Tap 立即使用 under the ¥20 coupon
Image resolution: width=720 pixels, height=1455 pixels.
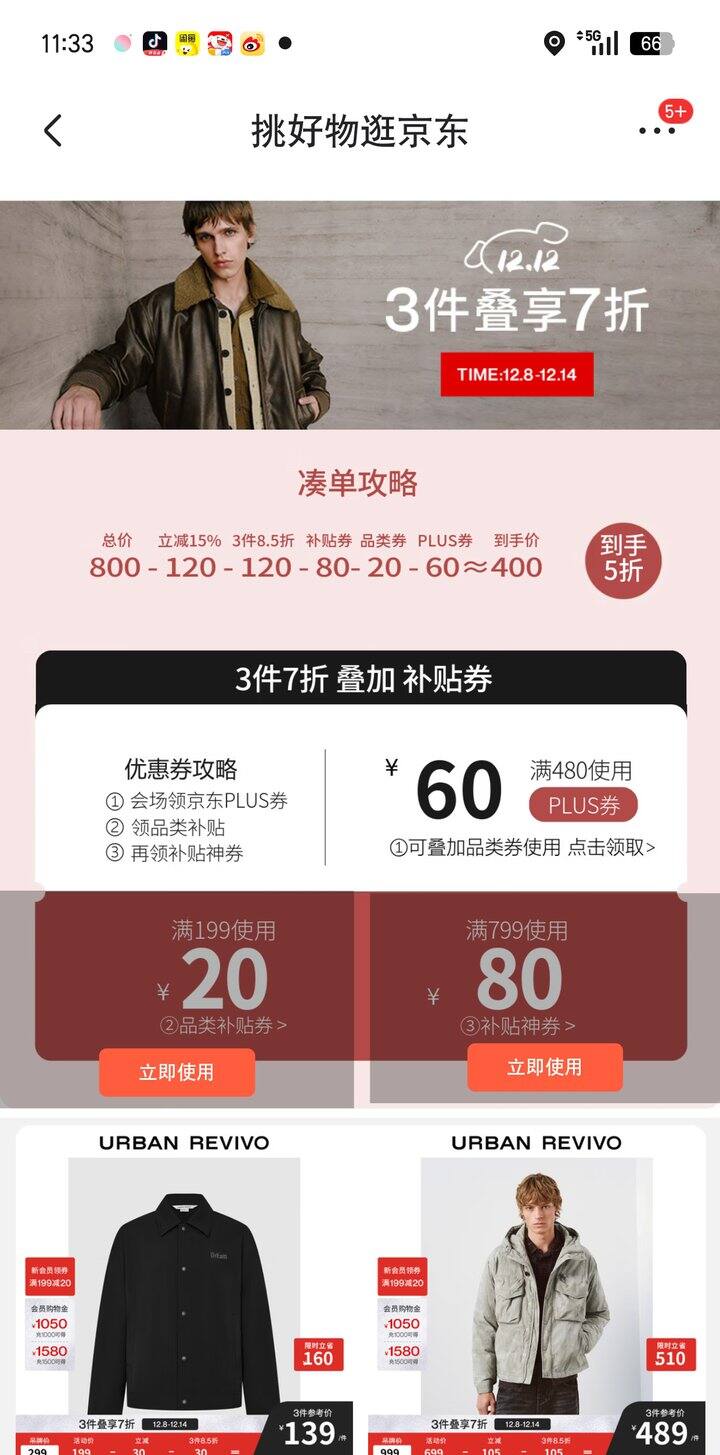[x=177, y=1072]
